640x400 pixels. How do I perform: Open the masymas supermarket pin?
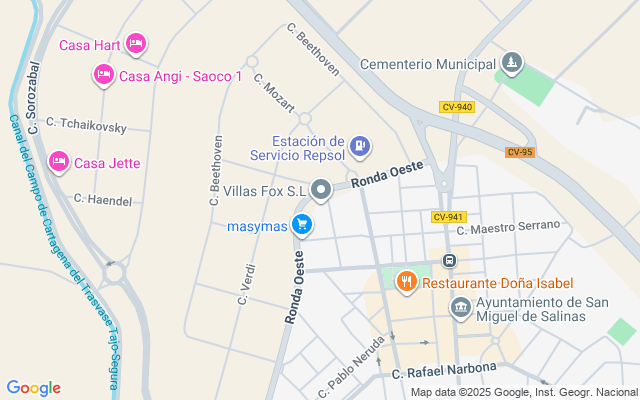(x=302, y=225)
